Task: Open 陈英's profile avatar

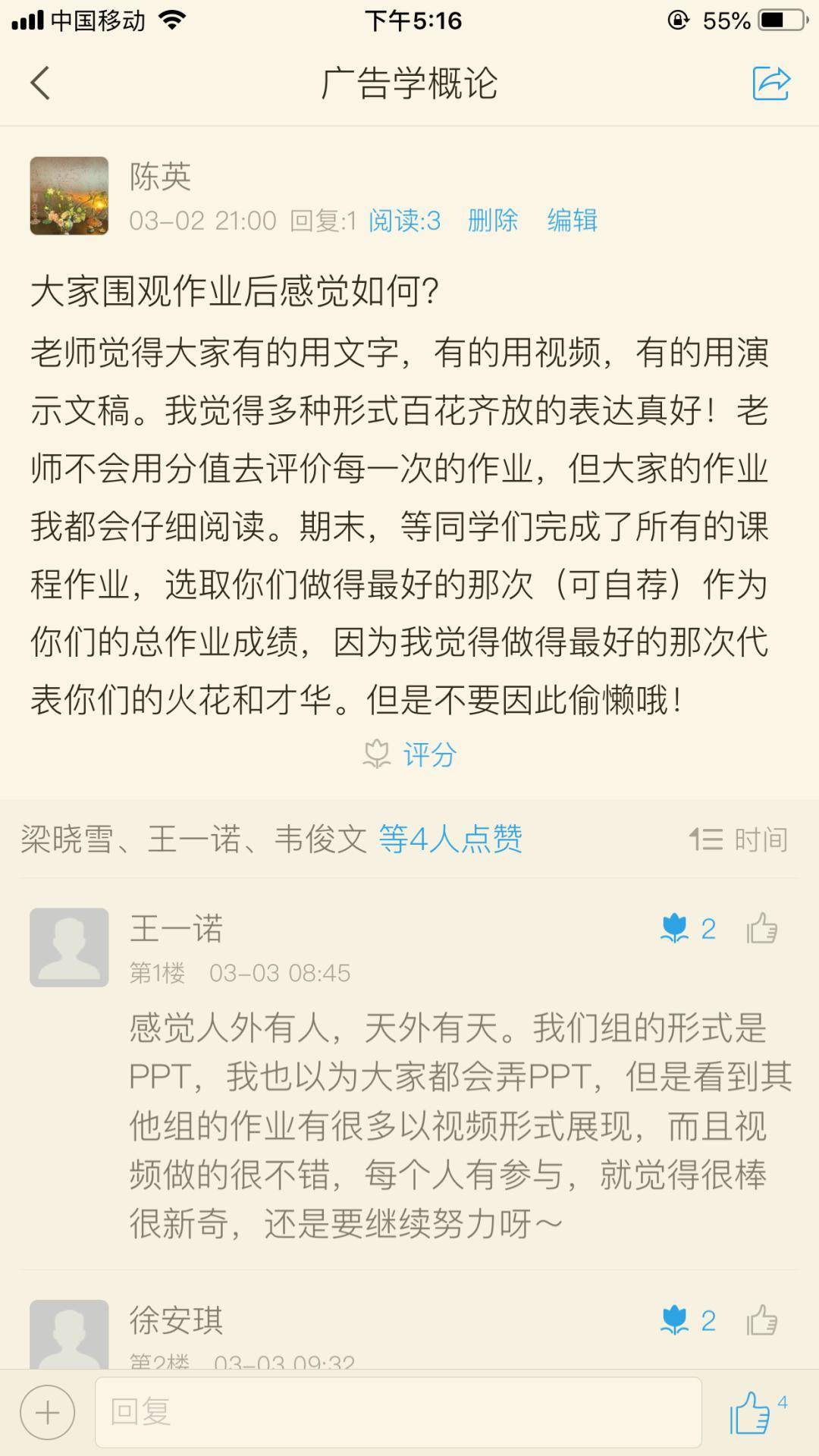Action: point(69,196)
